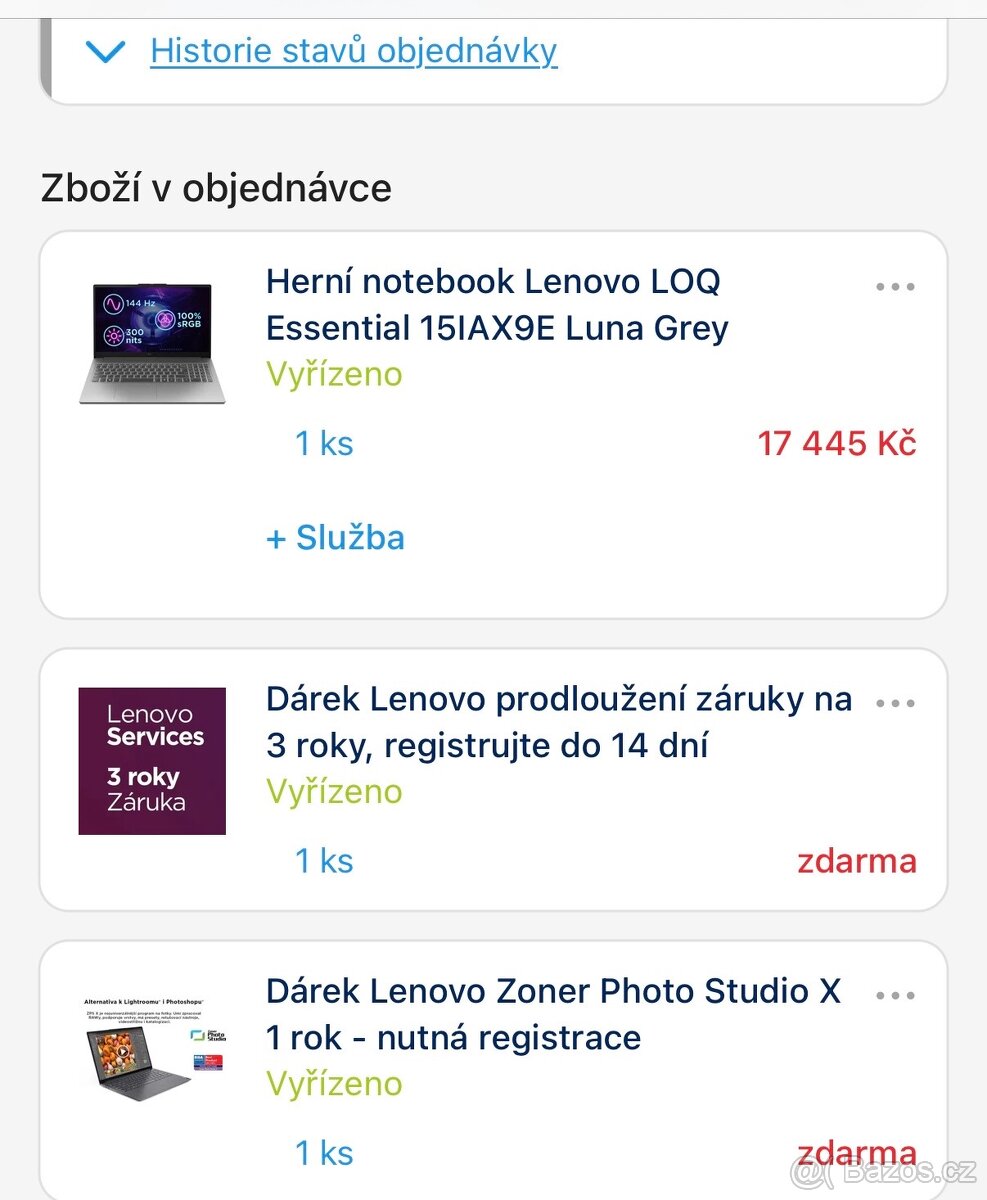Open the options menu for the Lenovo LOQ notebook
Viewport: 987px width, 1200px height.
point(894,285)
